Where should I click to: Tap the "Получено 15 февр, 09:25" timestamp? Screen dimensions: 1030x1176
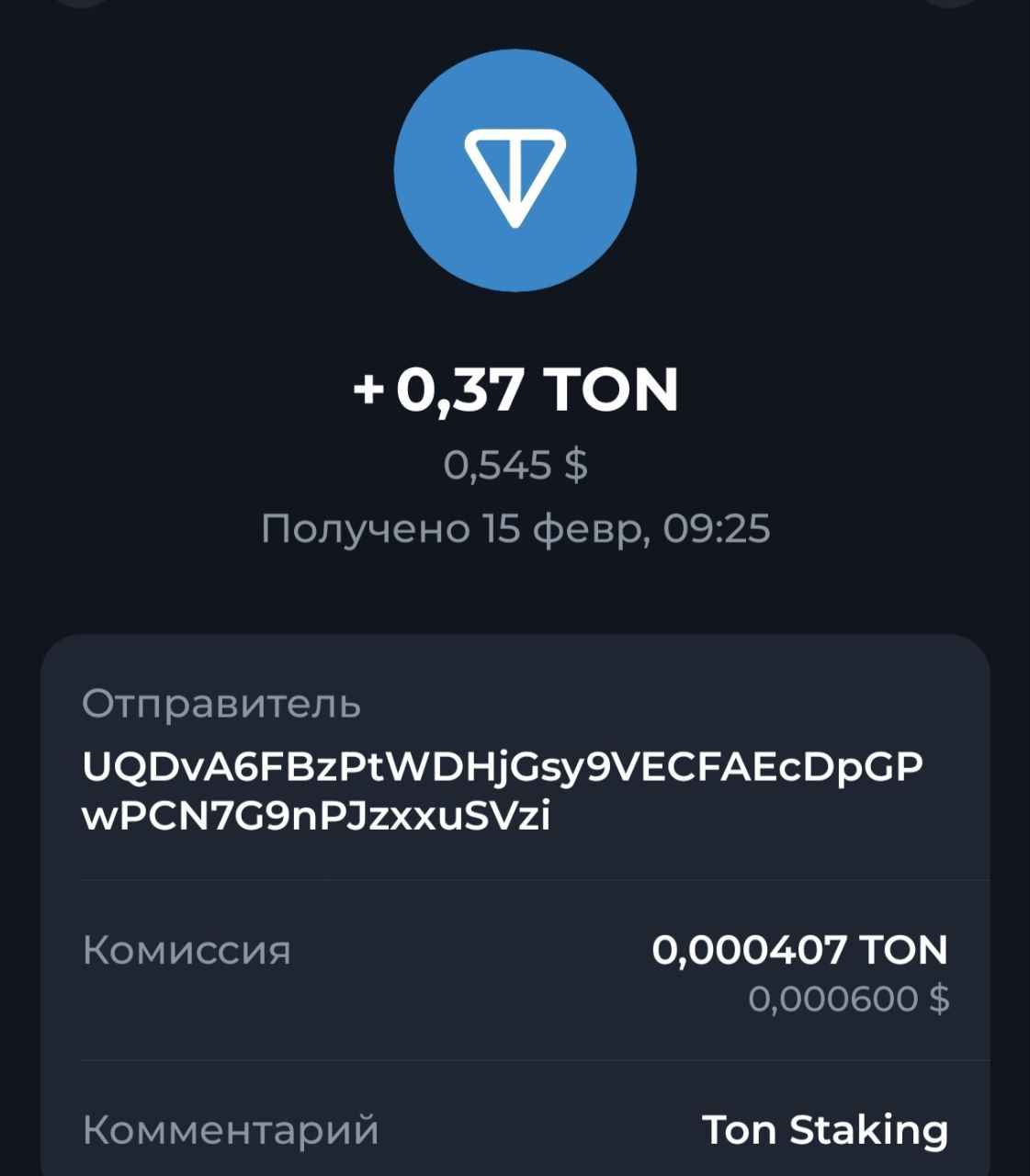(515, 526)
